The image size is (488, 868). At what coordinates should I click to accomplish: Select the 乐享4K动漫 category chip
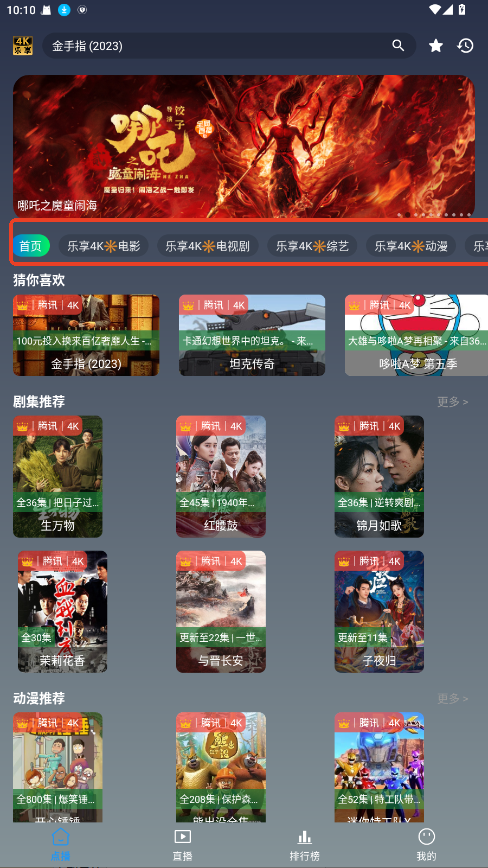click(x=411, y=246)
